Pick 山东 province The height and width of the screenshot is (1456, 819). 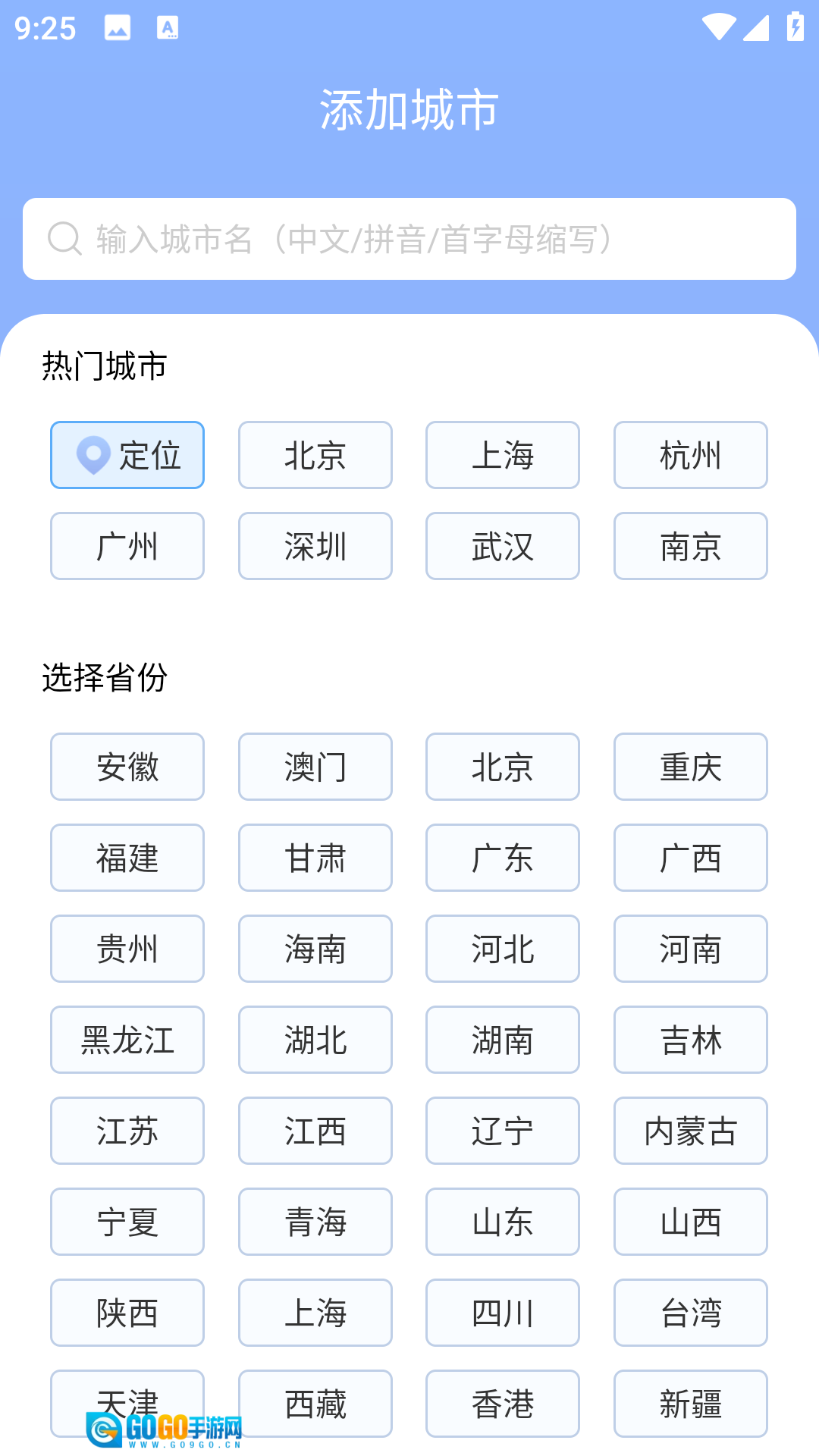click(503, 1222)
